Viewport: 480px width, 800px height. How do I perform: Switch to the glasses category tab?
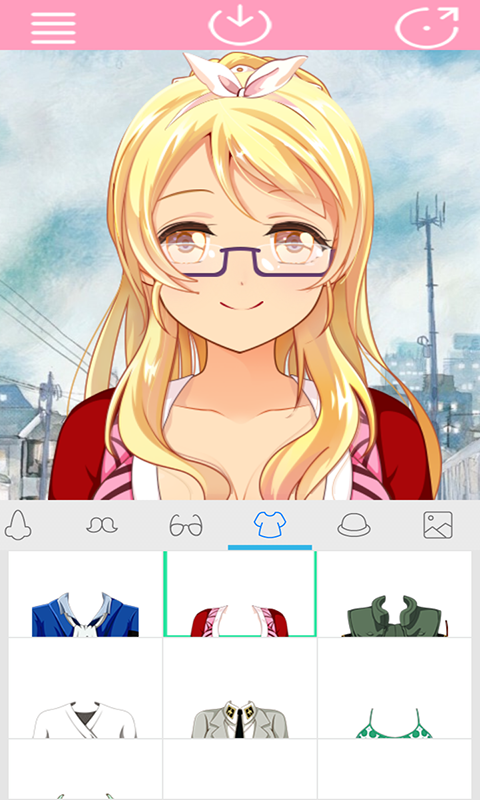[x=186, y=525]
